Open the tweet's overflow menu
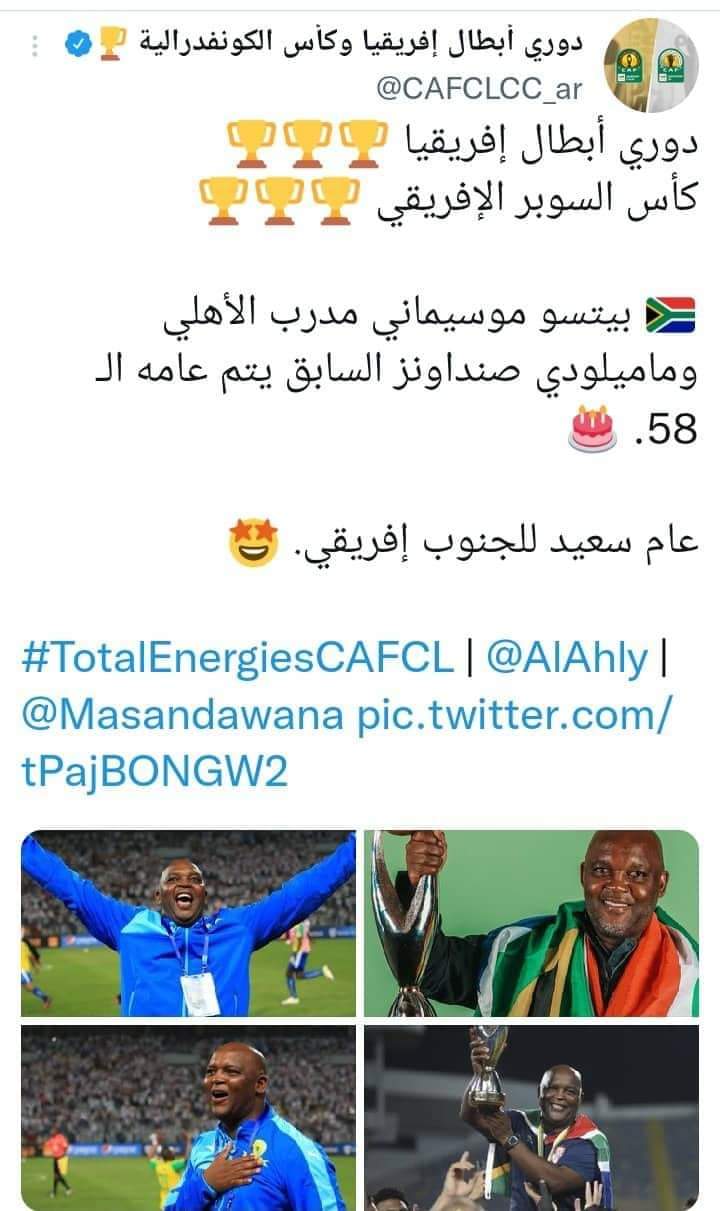 pos(37,46)
